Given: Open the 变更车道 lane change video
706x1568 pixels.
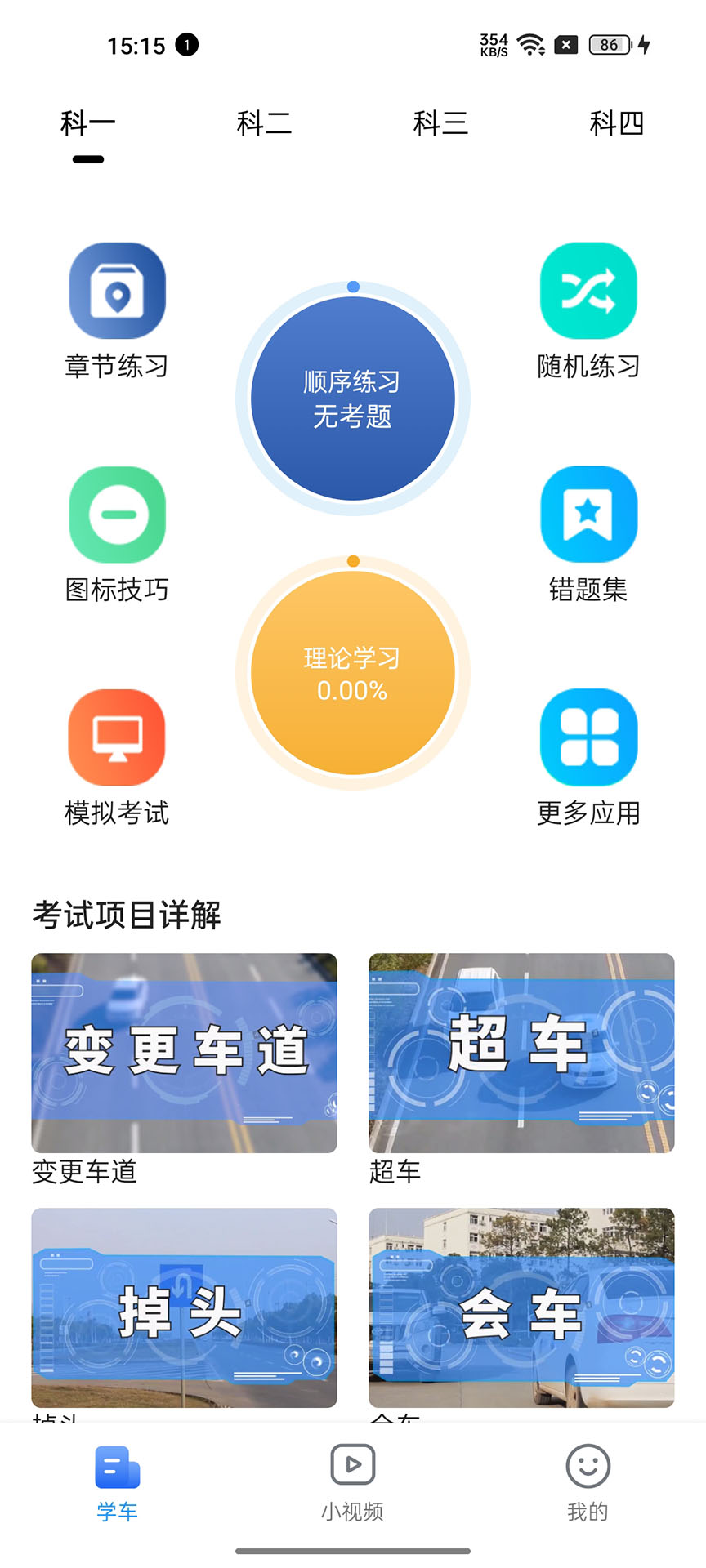Looking at the screenshot, I should point(184,1053).
